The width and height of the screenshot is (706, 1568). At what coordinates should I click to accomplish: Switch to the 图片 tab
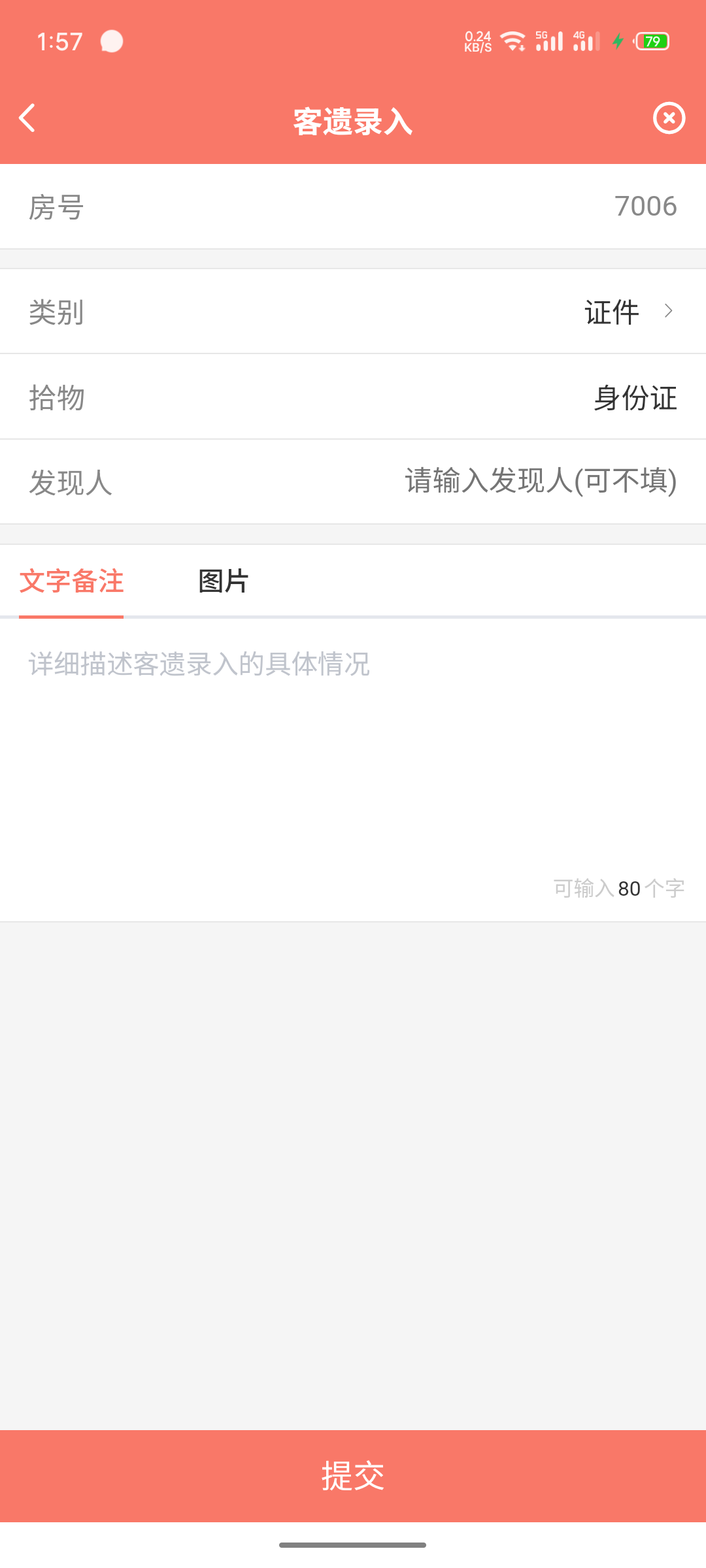(x=223, y=581)
